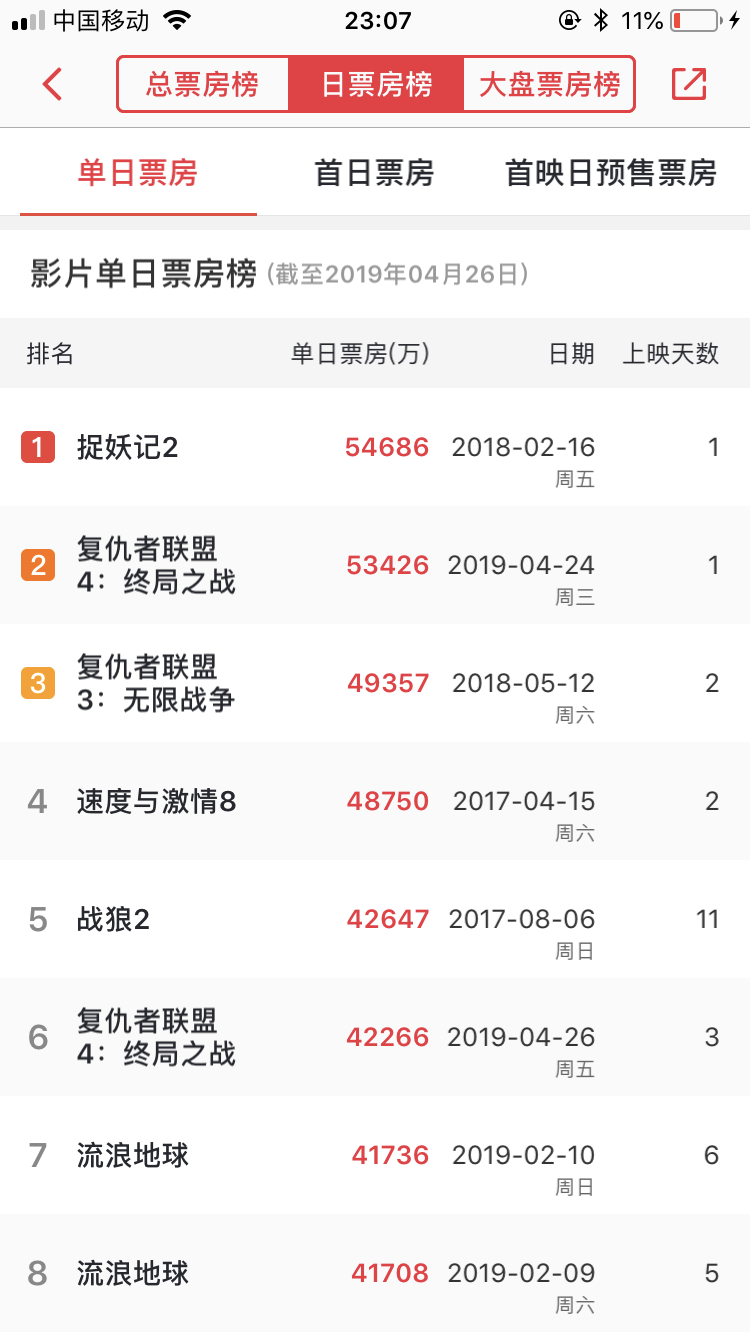Viewport: 750px width, 1334px height.
Task: Open the 首日票房 tab
Action: (375, 174)
